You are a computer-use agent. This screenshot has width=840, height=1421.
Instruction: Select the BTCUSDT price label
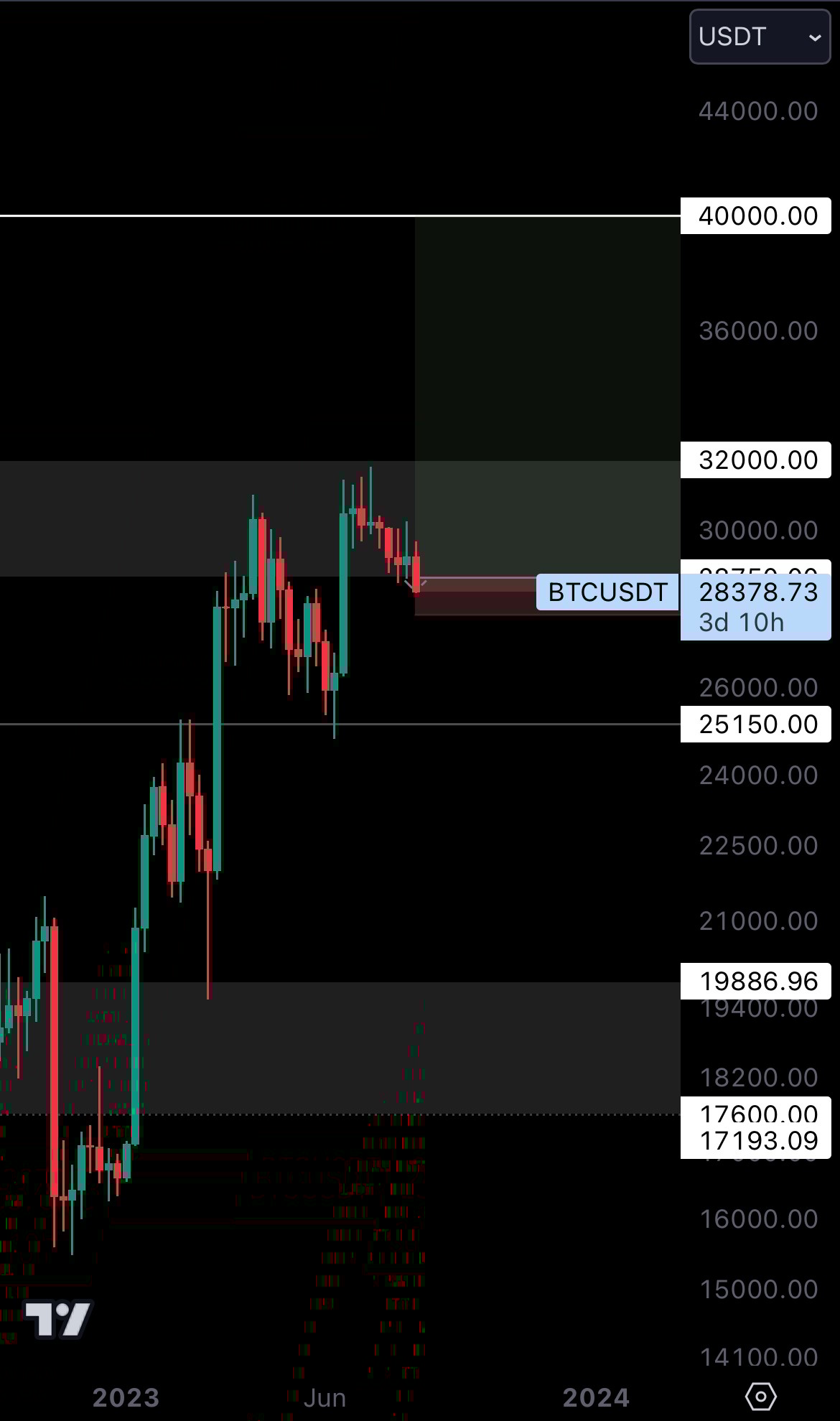607,592
